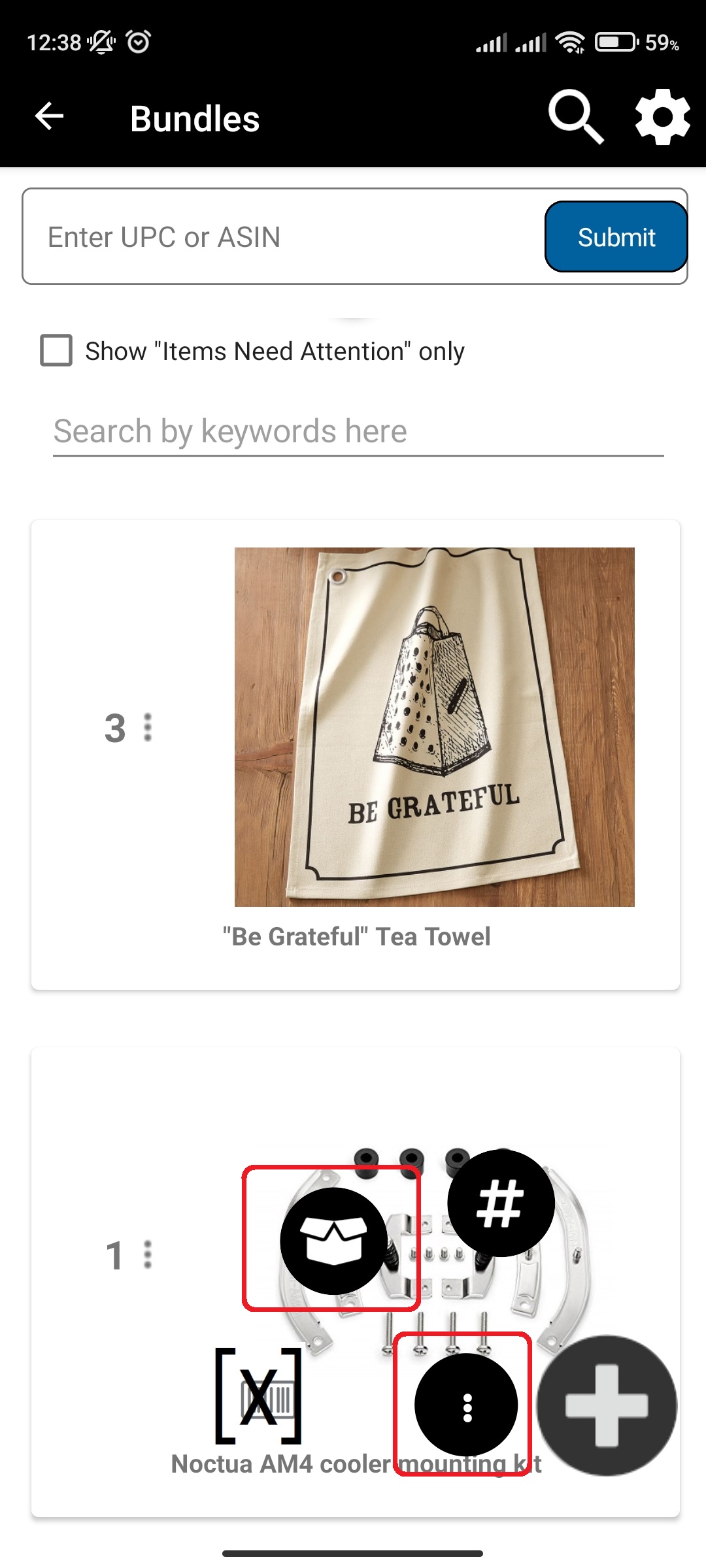Submit the entered UPC or ASIN
Viewport: 706px width, 1568px height.
[x=615, y=237]
